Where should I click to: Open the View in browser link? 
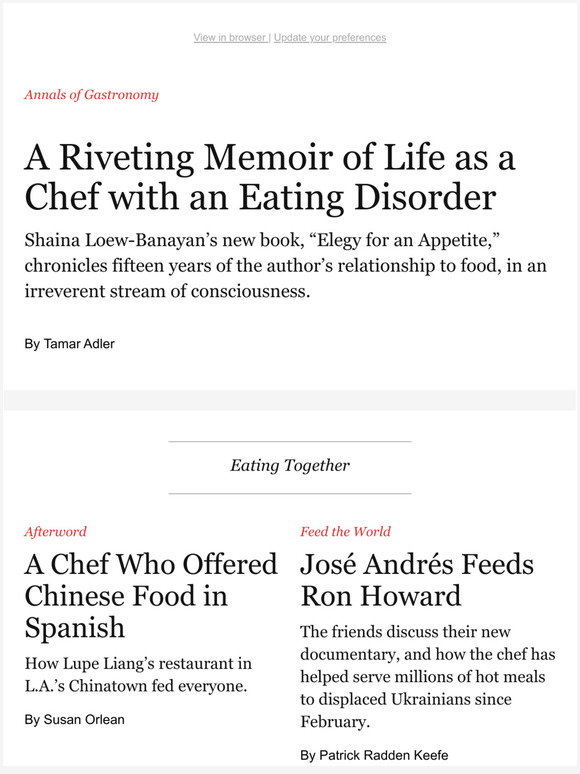tap(230, 38)
